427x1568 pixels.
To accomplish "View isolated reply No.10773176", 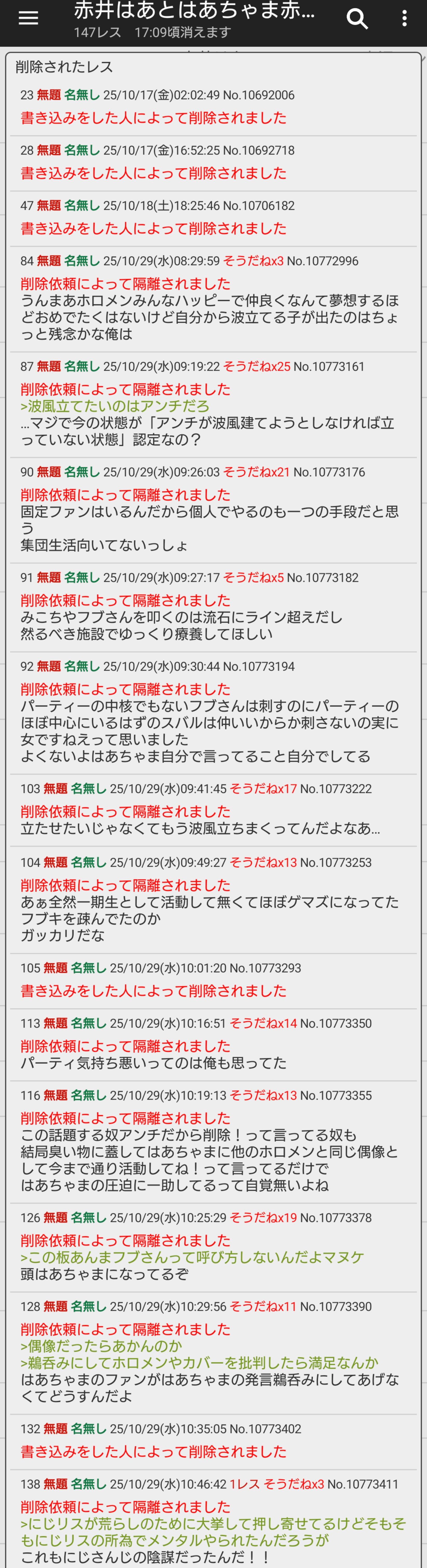I will tap(213, 510).
